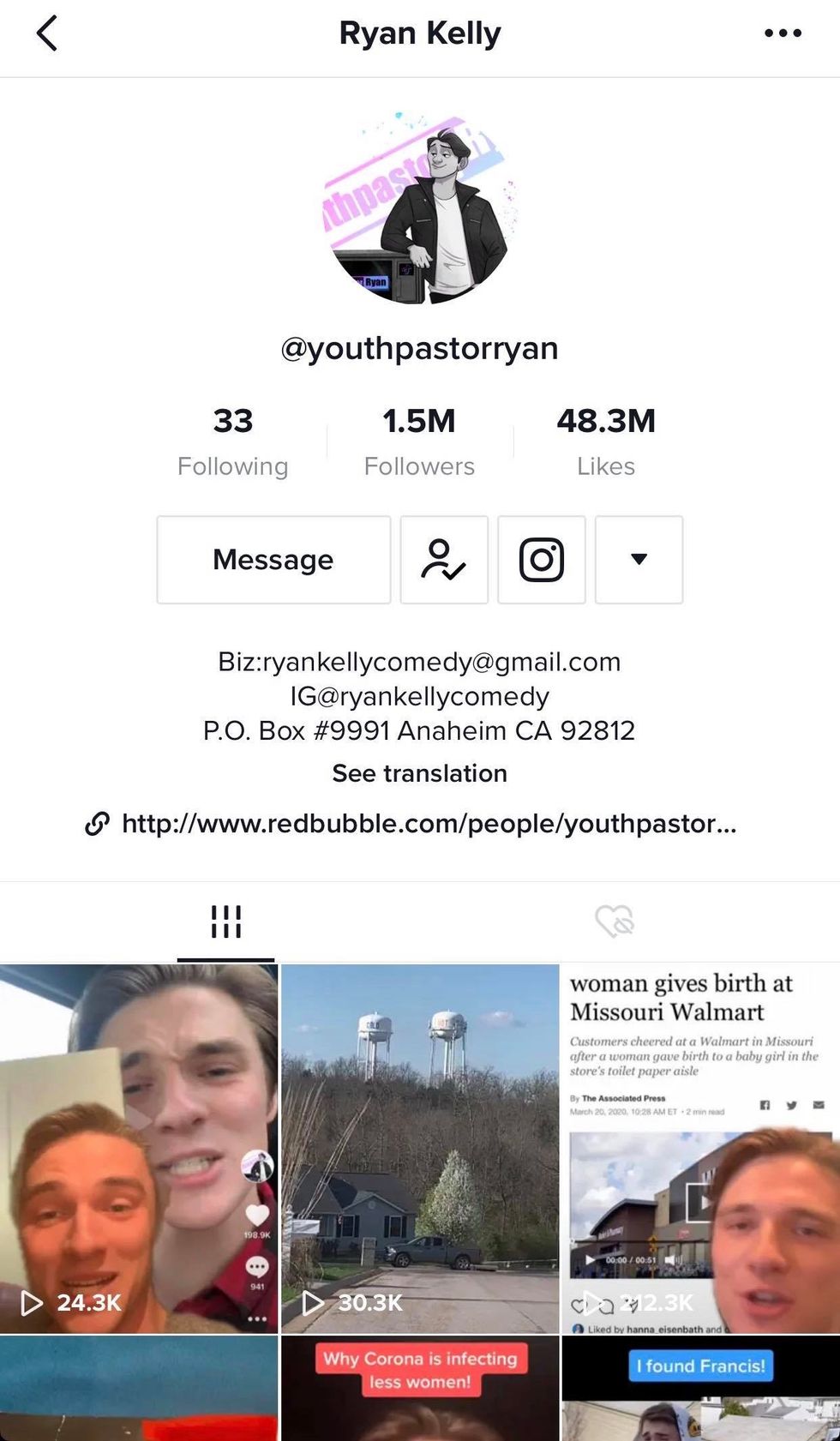The width and height of the screenshot is (840, 1441).
Task: Expand suggested accounts dropdown arrow
Action: (639, 560)
